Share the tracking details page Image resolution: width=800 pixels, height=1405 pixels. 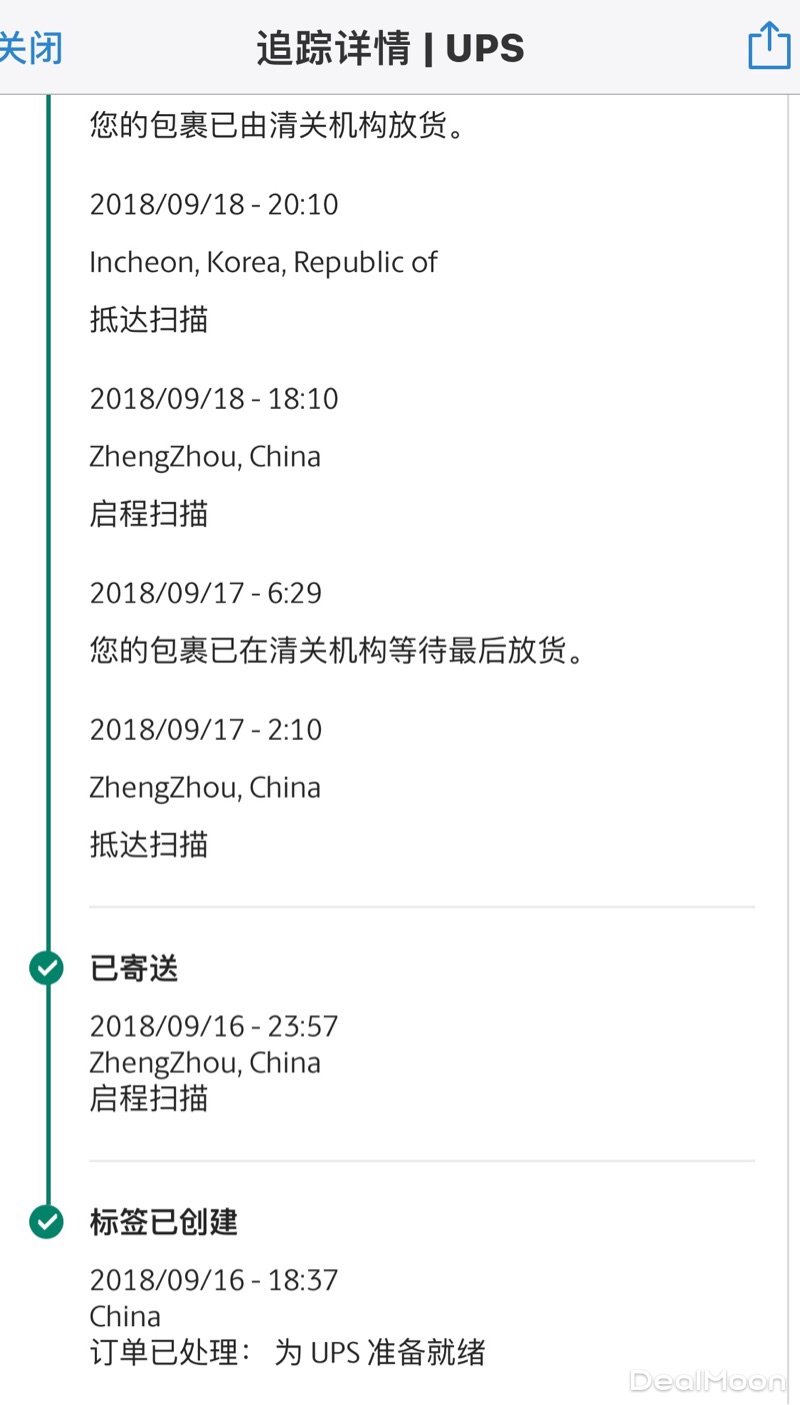(x=768, y=47)
